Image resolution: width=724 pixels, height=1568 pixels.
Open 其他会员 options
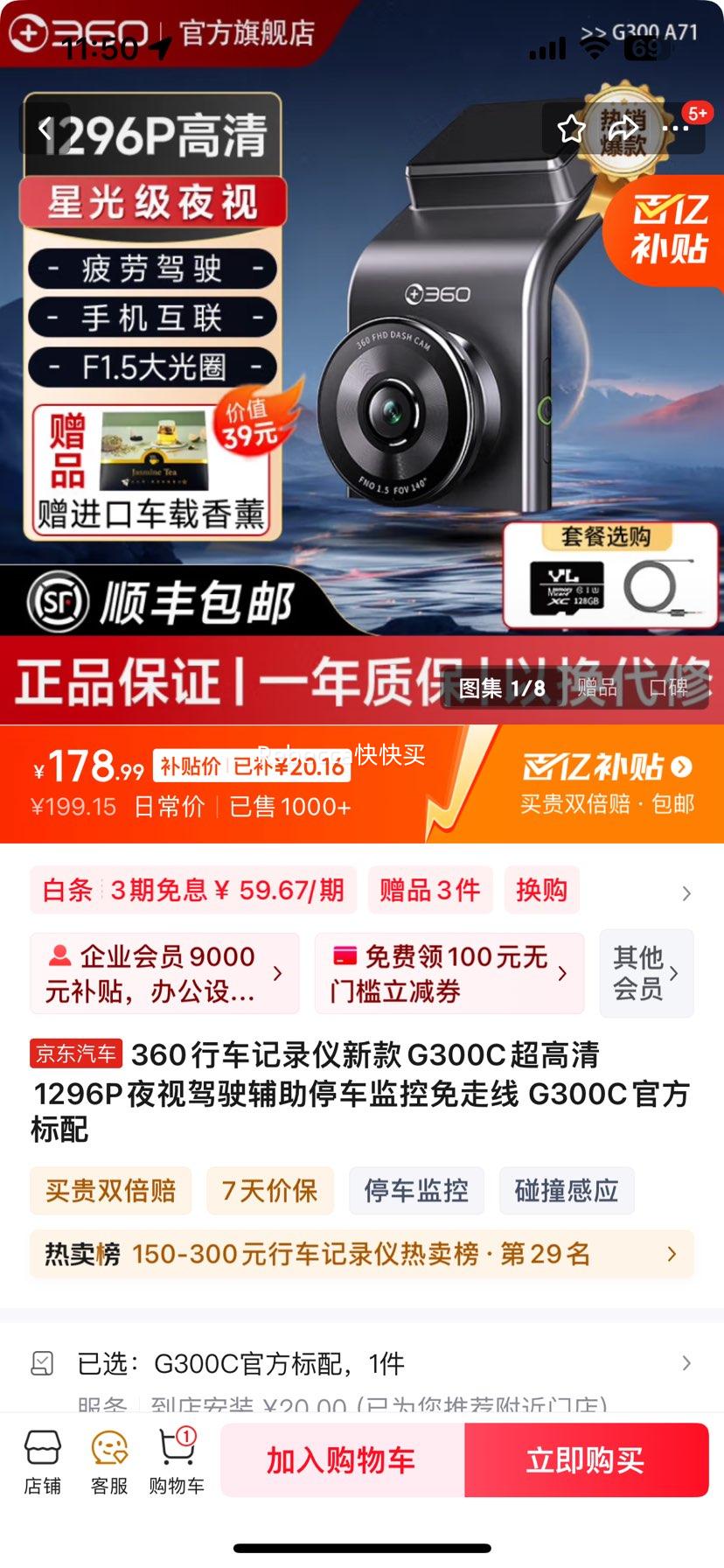[645, 973]
